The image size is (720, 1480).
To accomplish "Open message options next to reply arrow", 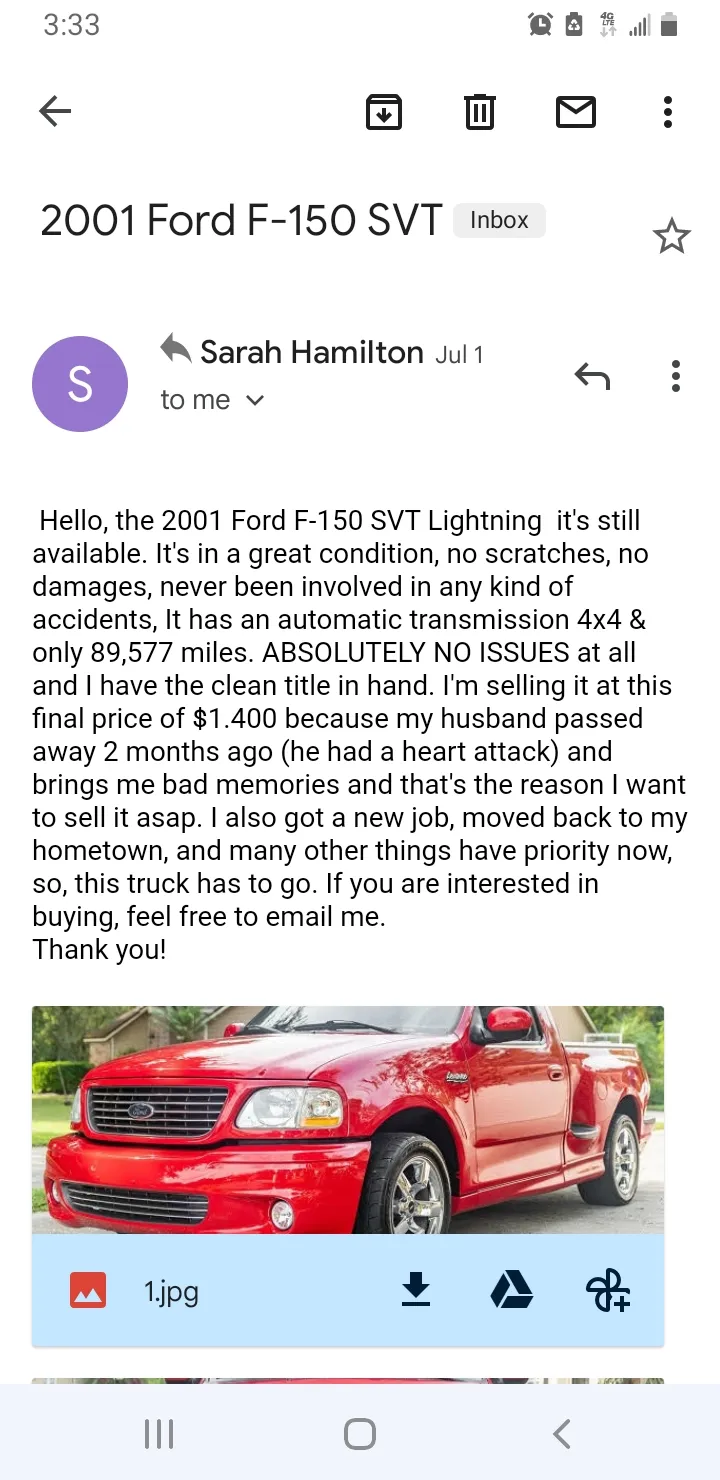I will click(676, 376).
